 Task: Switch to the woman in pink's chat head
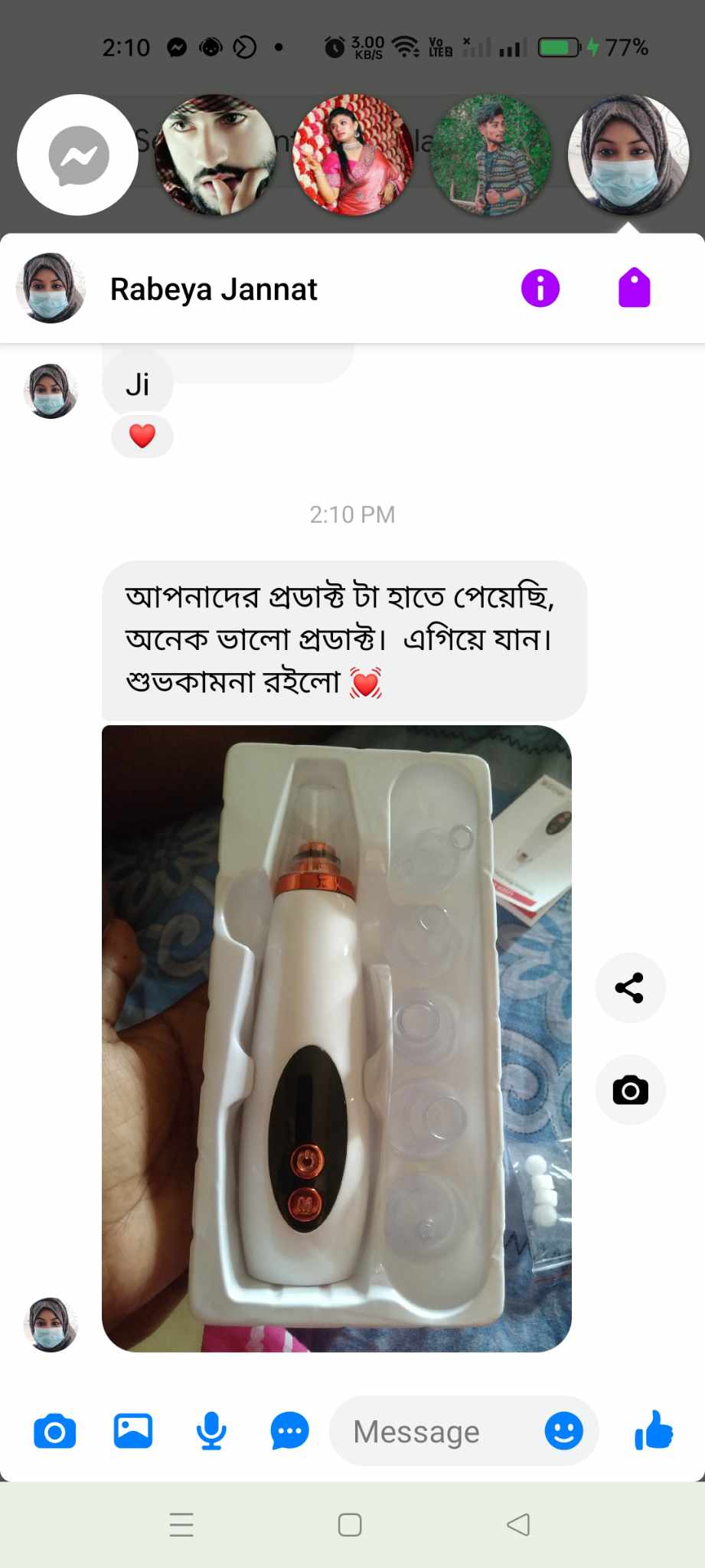[353, 155]
